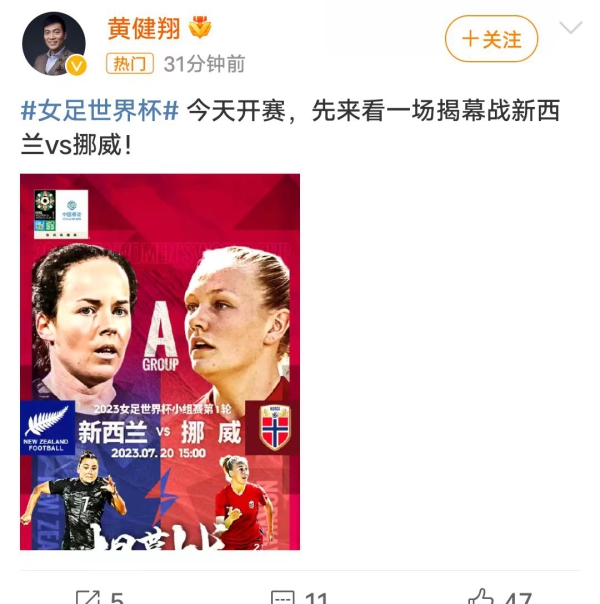This screenshot has height=604, width=600.
Task: Open the #女足世界杯# hashtag link
Action: tap(99, 110)
